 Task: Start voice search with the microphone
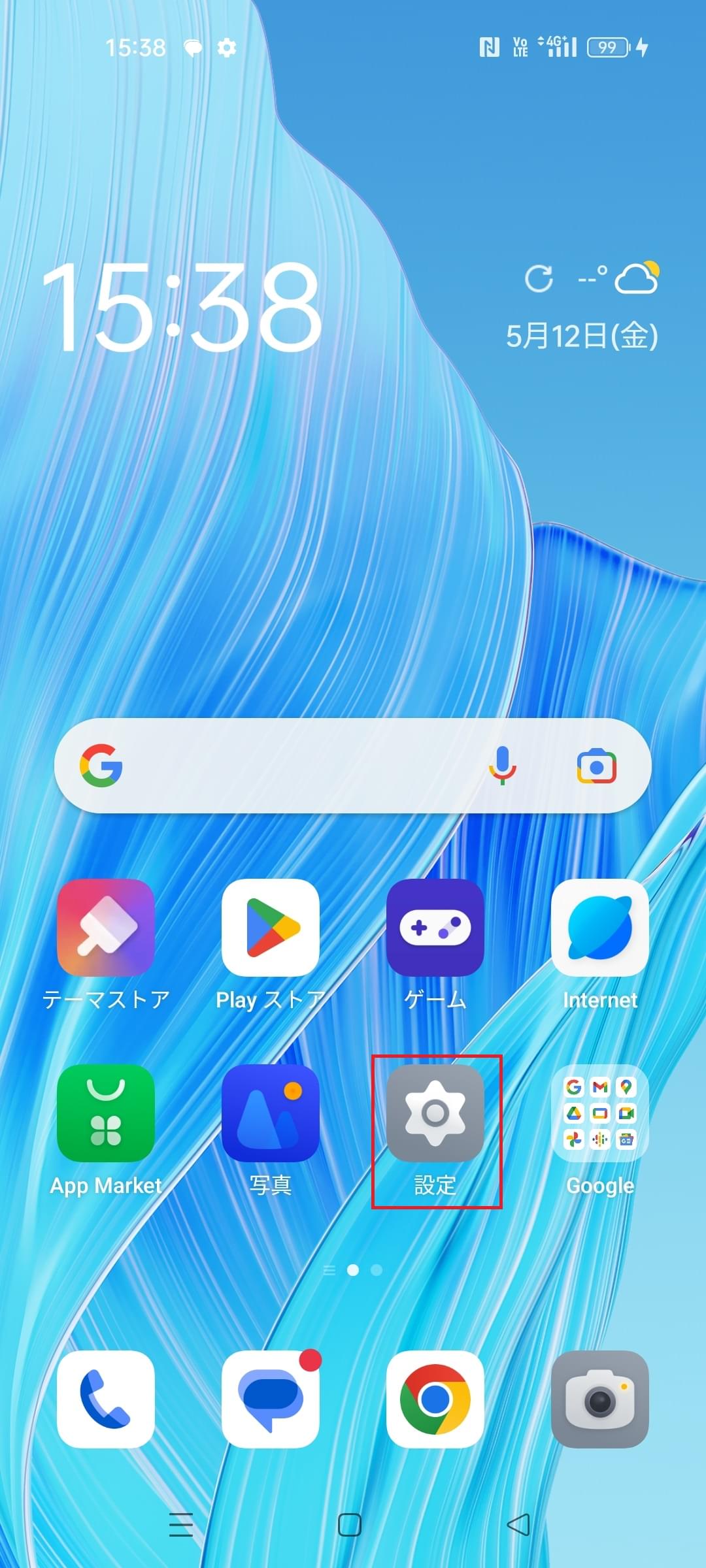[x=502, y=766]
